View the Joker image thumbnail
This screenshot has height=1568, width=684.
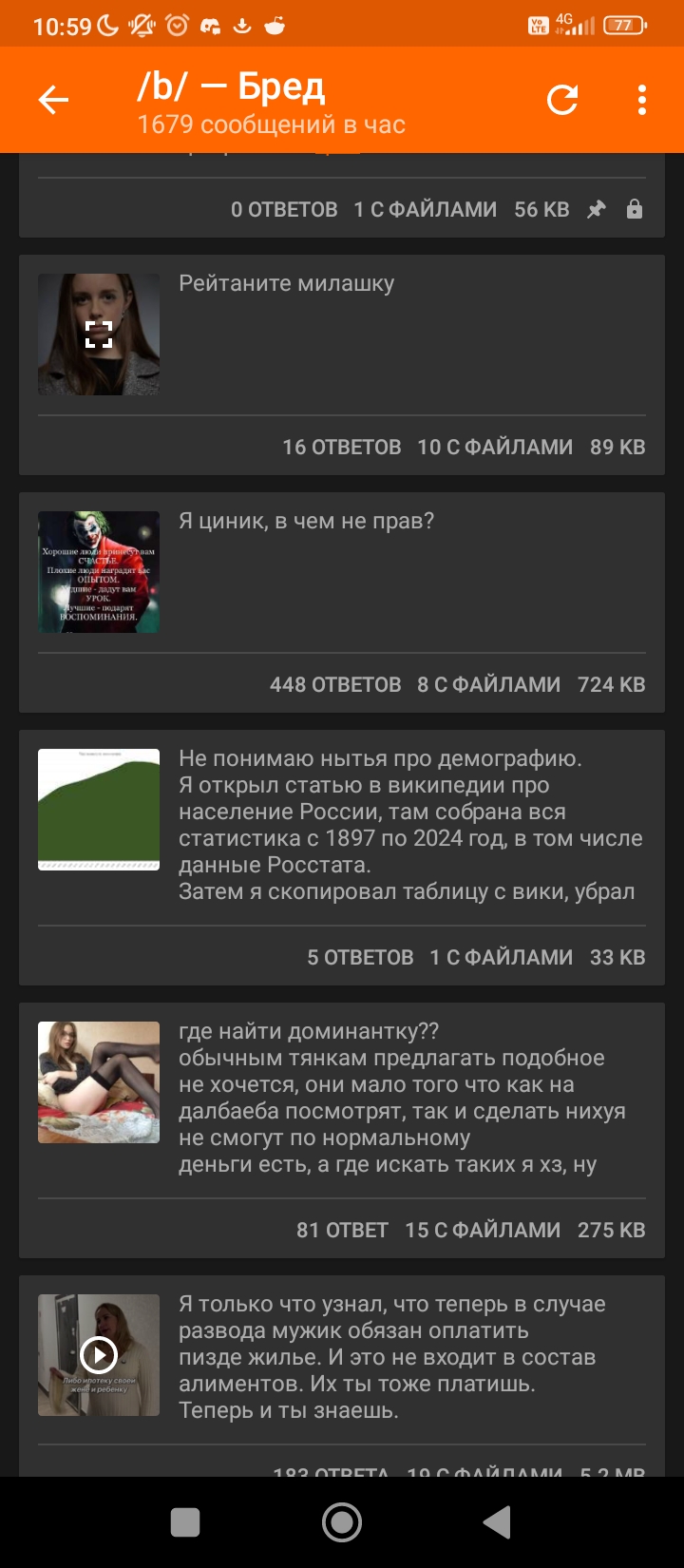[x=99, y=572]
